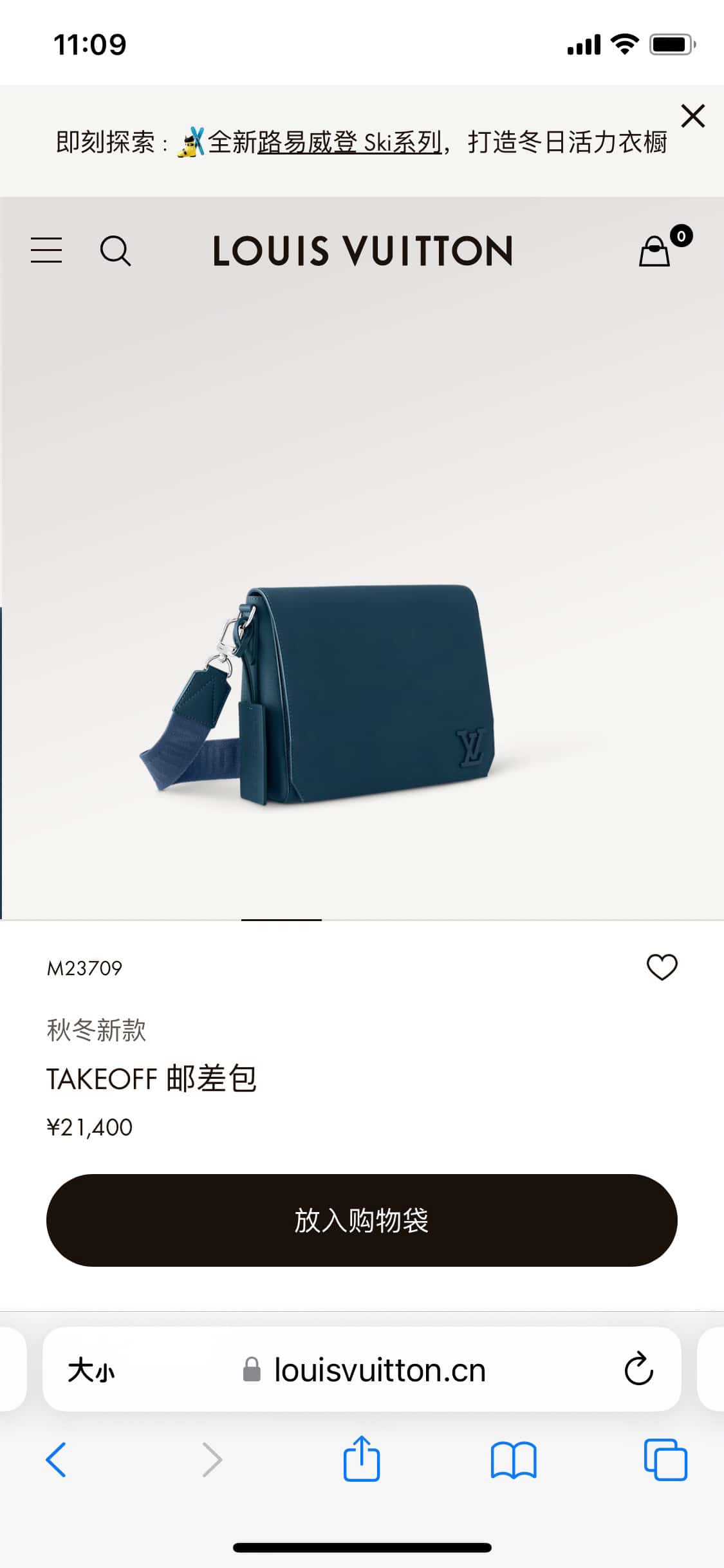
Task: Open Safari bookmarks
Action: pyautogui.click(x=513, y=1459)
